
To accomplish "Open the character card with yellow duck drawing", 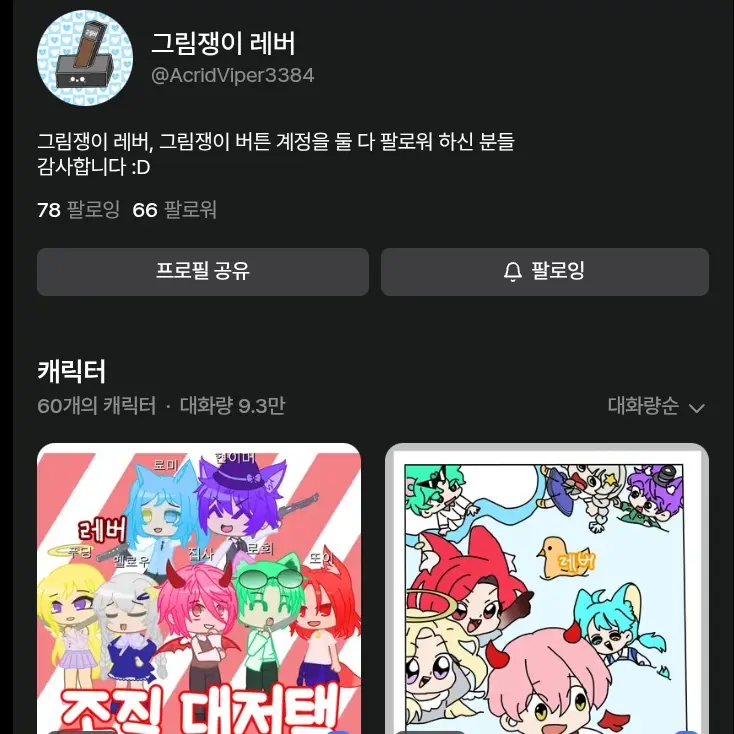I will pyautogui.click(x=547, y=590).
